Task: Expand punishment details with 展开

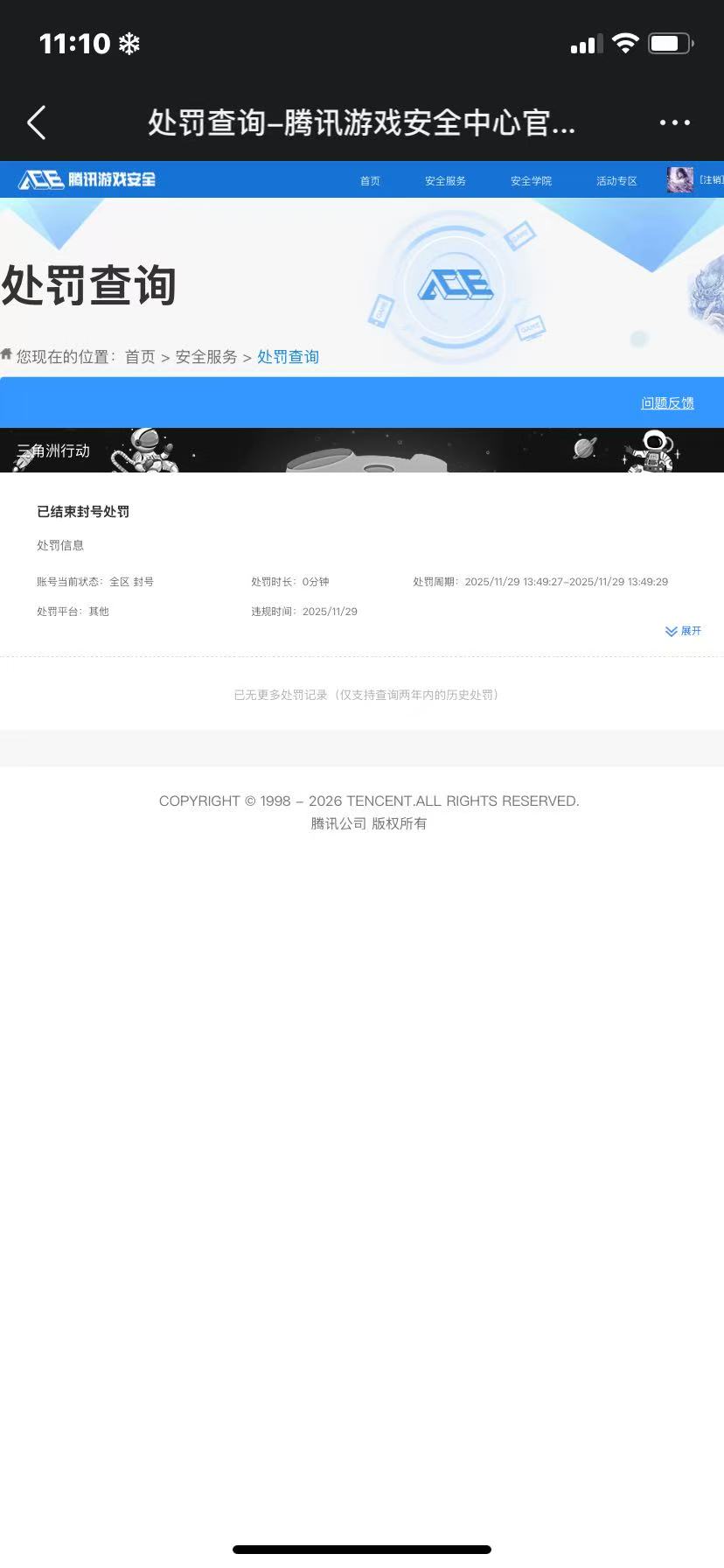Action: coord(684,631)
